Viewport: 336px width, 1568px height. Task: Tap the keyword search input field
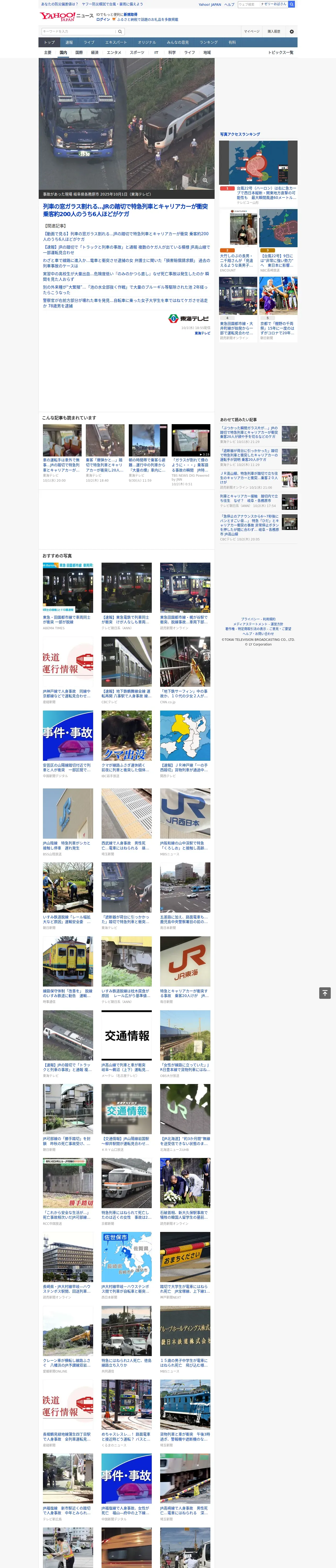(79, 32)
